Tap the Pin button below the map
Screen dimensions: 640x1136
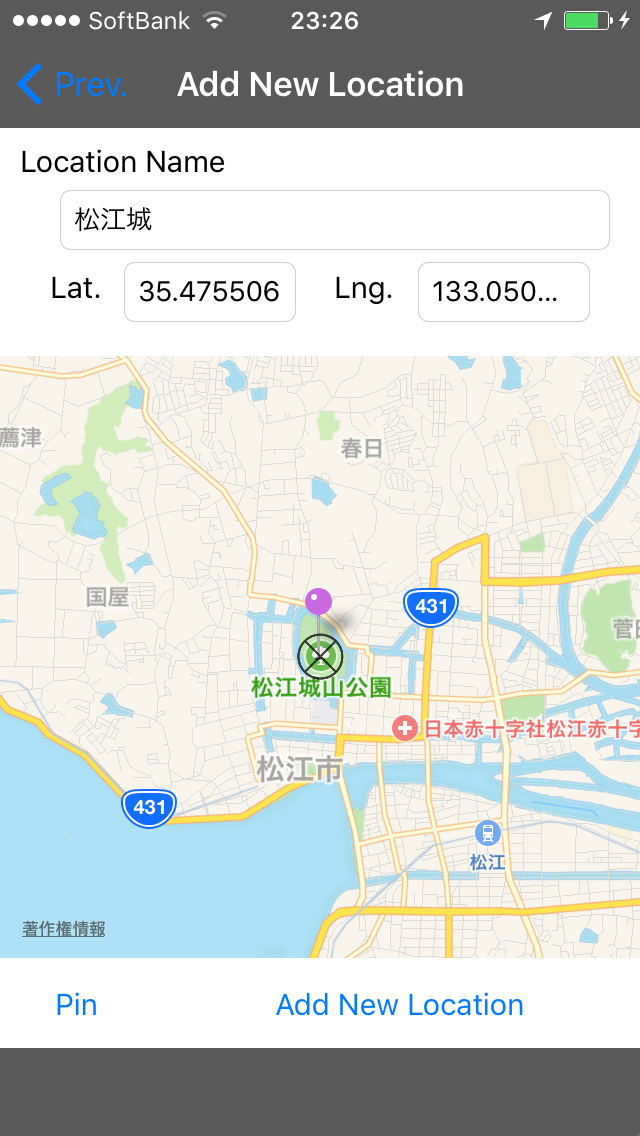click(x=77, y=1004)
